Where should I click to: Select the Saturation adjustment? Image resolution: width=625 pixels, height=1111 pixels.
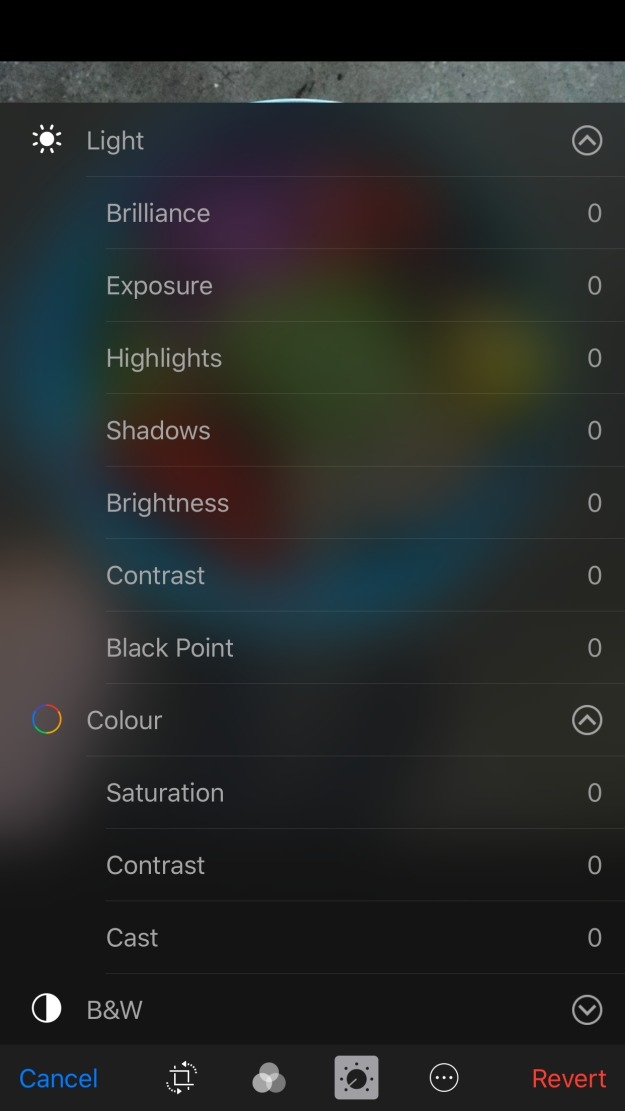[x=165, y=793]
